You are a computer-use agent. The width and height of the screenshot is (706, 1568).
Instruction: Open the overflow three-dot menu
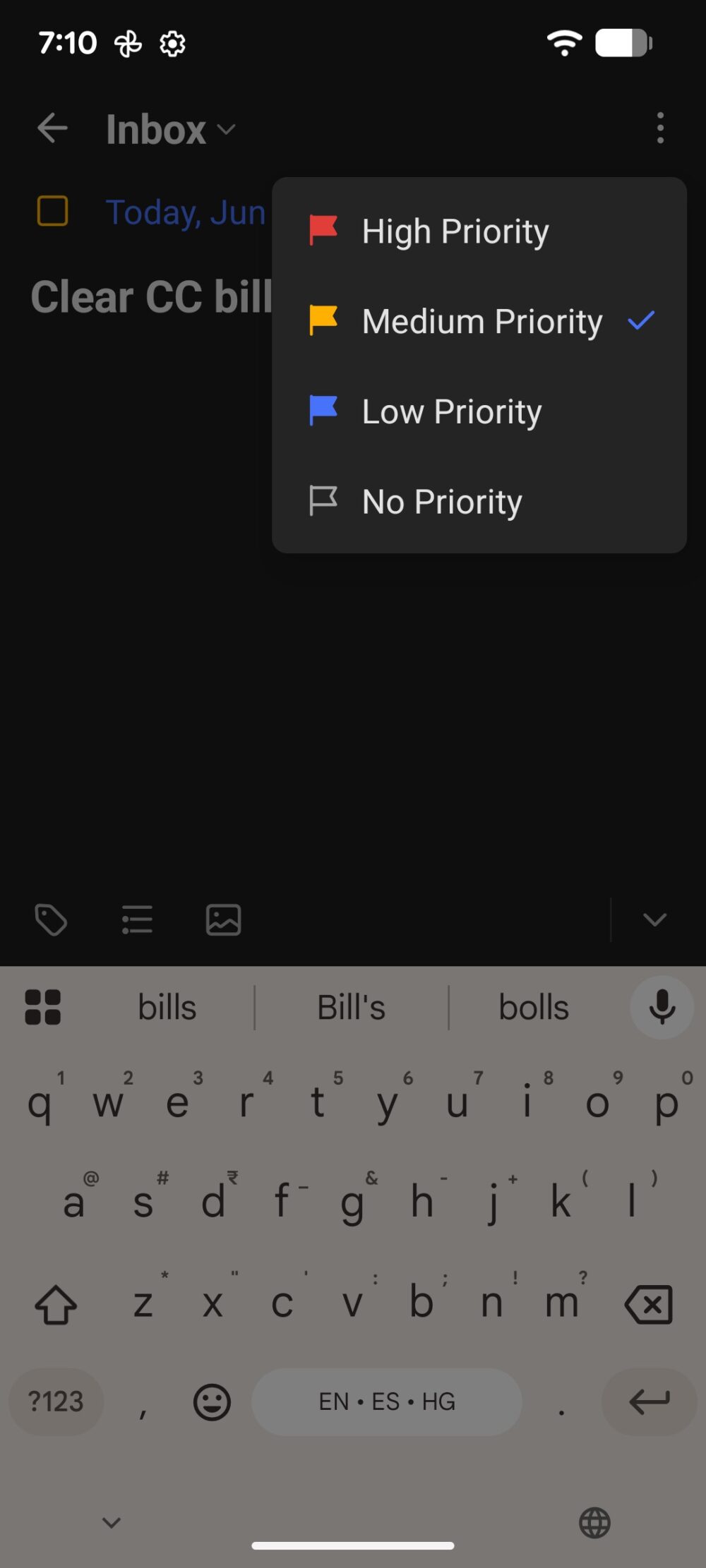coord(659,128)
